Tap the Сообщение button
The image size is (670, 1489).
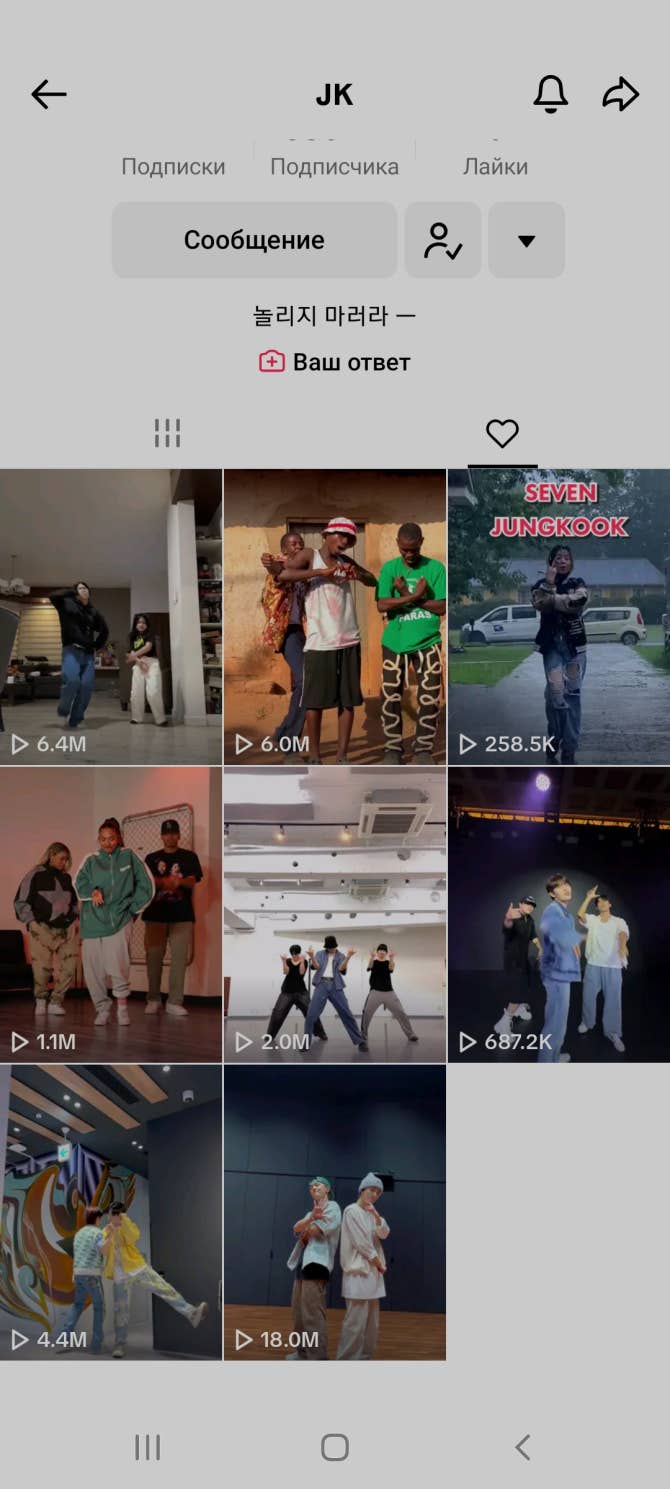[x=254, y=240]
